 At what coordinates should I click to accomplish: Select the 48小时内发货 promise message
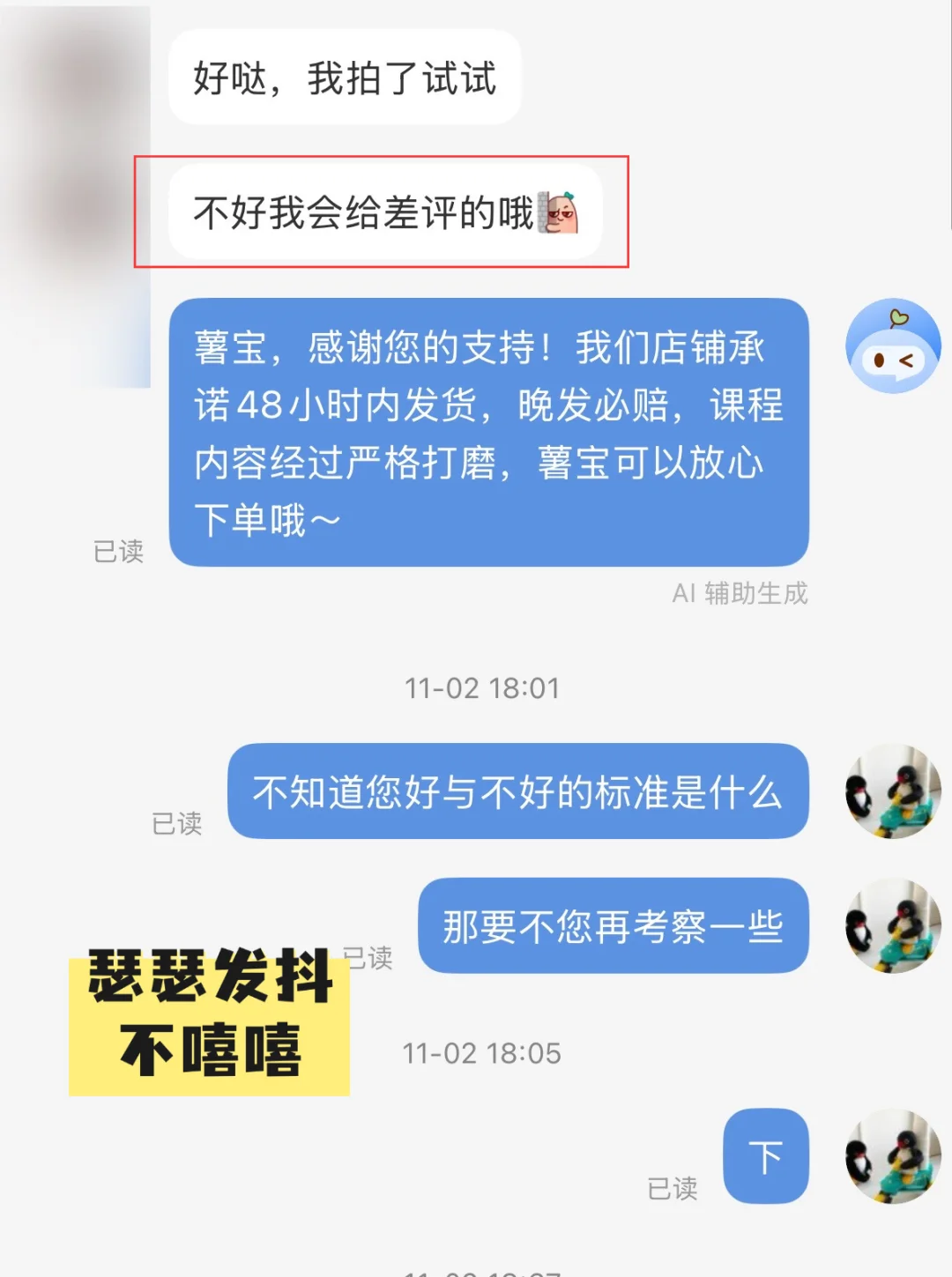(491, 432)
